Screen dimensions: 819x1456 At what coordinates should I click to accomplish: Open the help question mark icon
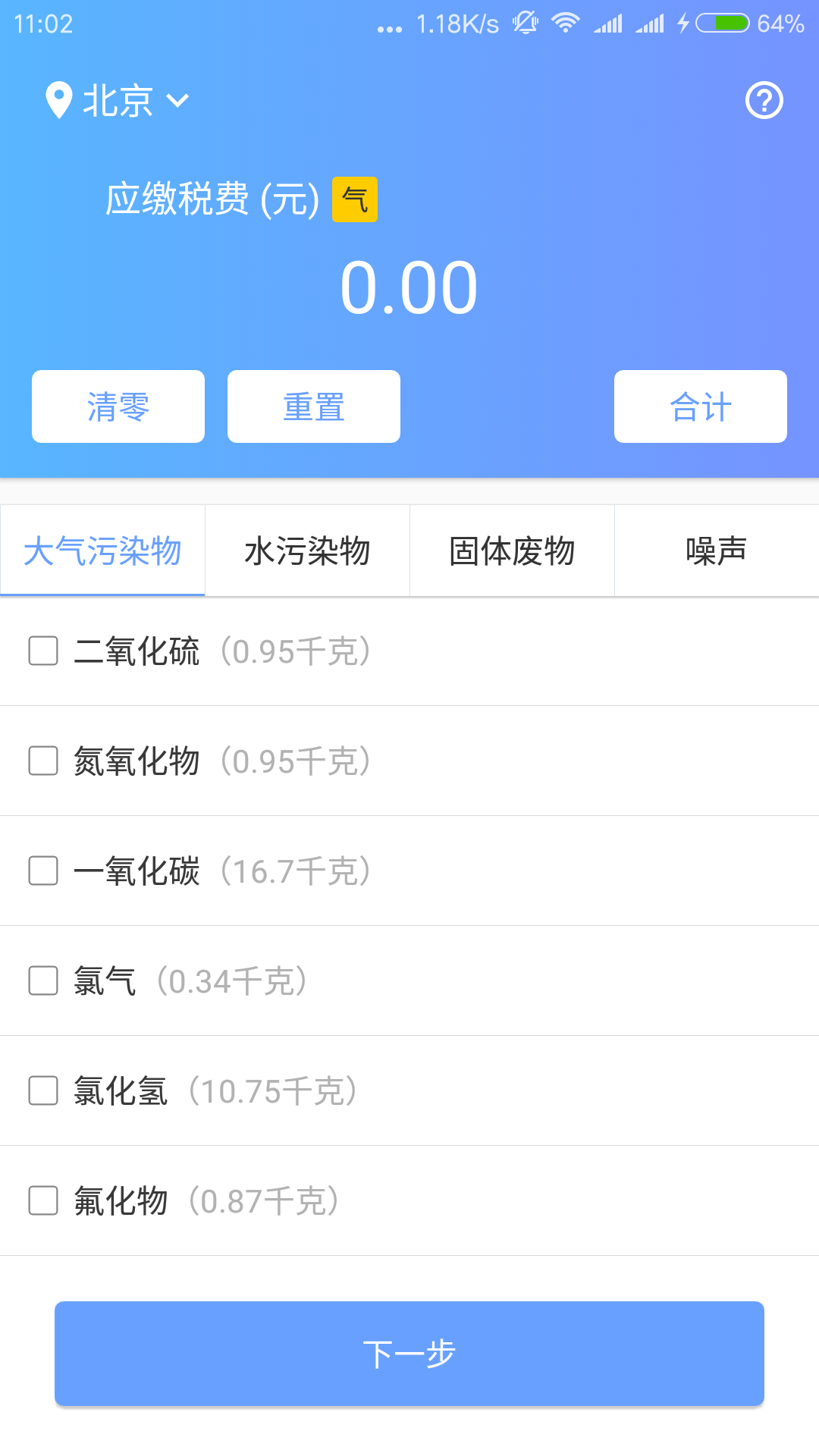[x=764, y=100]
